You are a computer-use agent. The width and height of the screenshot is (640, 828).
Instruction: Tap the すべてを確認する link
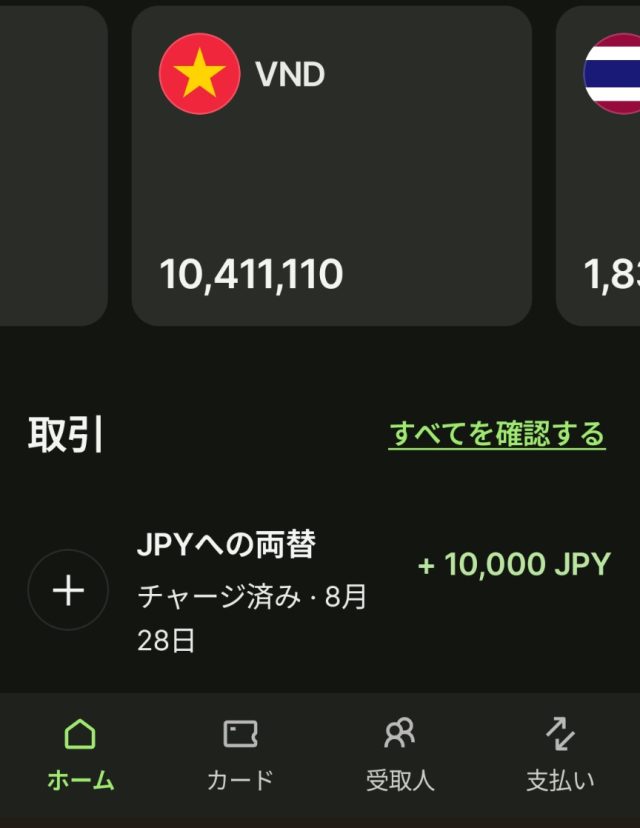click(x=497, y=434)
